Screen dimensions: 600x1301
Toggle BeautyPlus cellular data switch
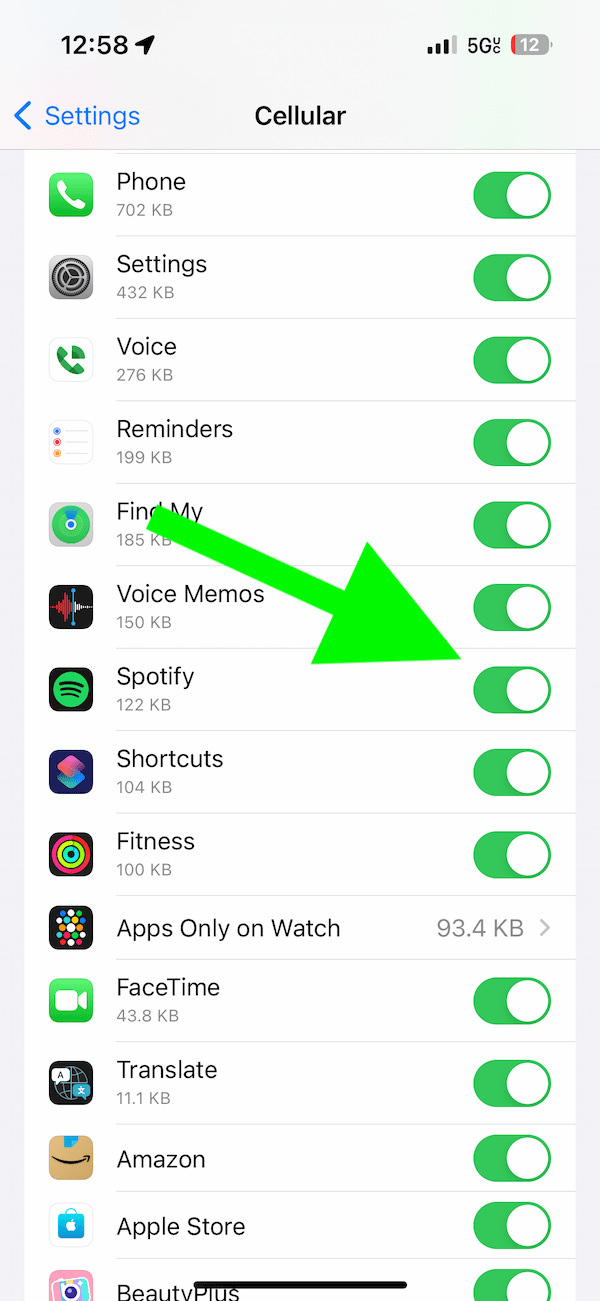tap(512, 1285)
